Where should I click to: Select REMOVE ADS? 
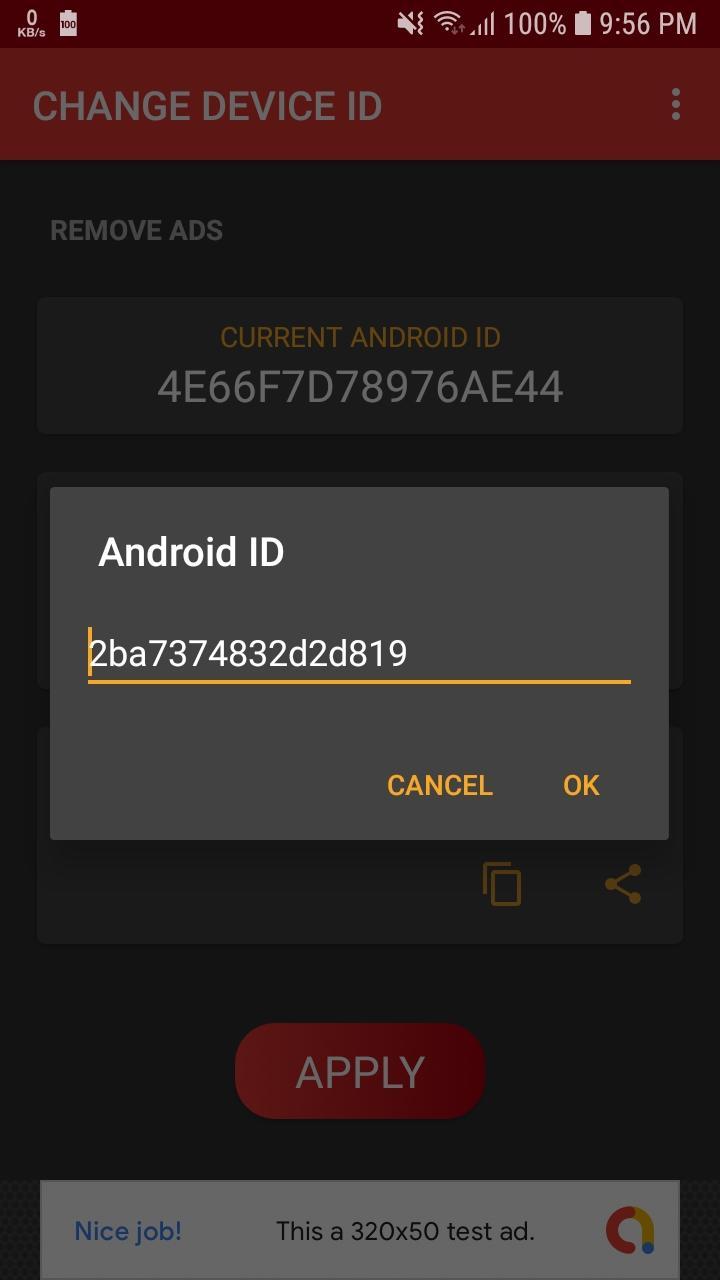click(x=136, y=230)
